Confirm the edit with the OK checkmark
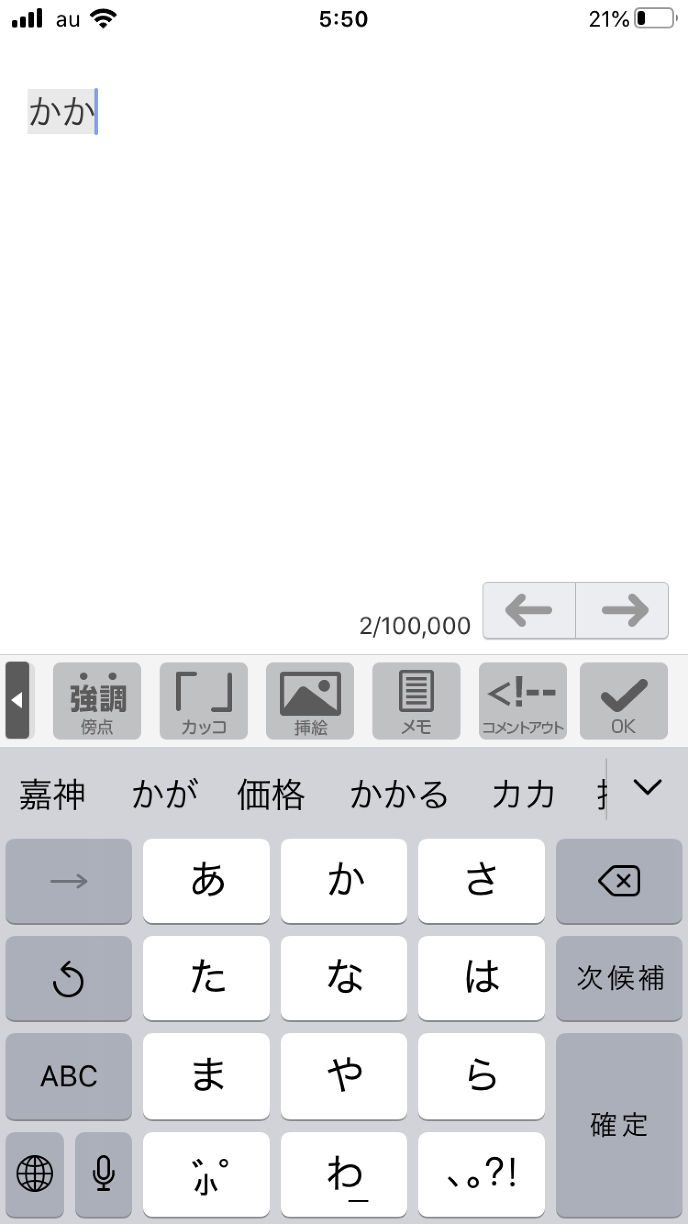 pos(623,700)
